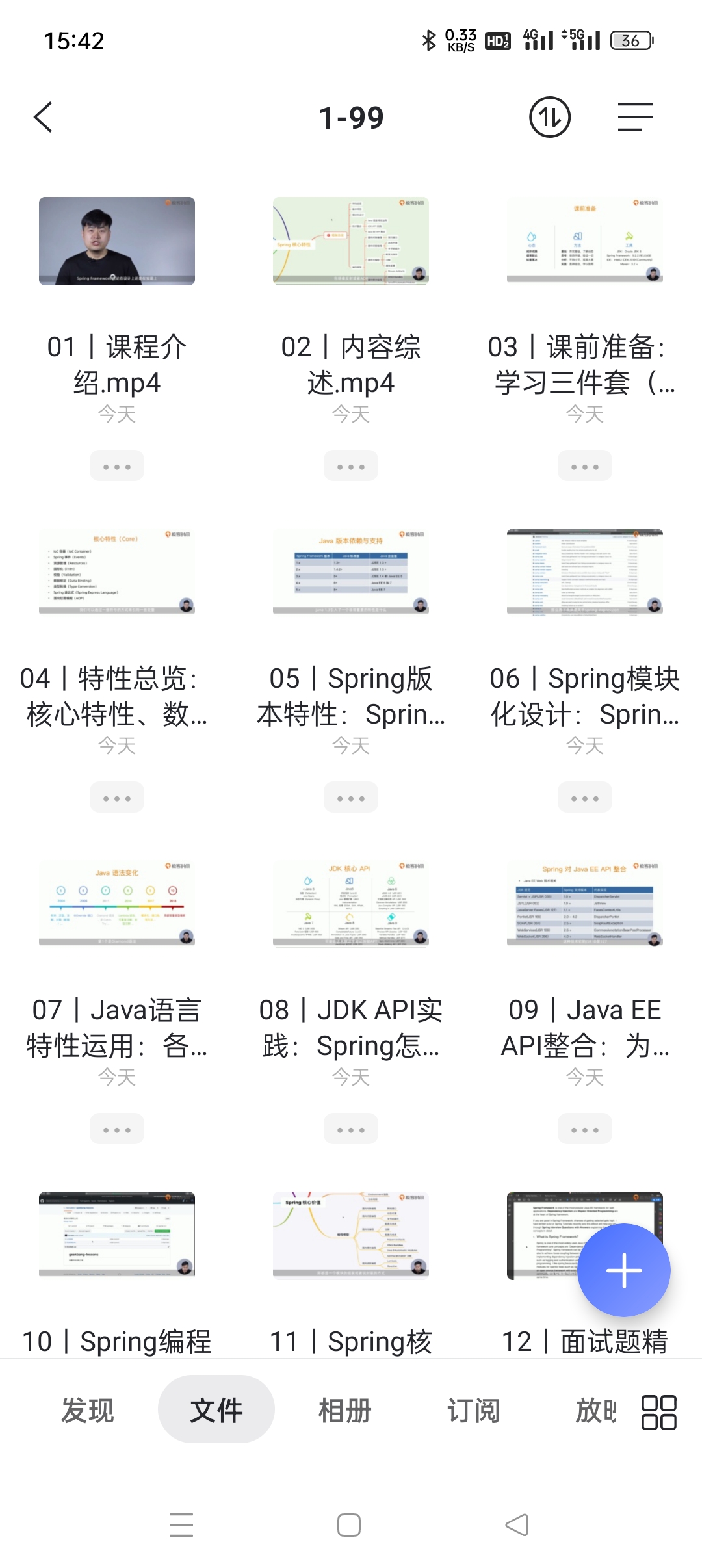Viewport: 702px width, 1568px height.
Task: Open more options for 01 课程介绍
Action: 117,466
